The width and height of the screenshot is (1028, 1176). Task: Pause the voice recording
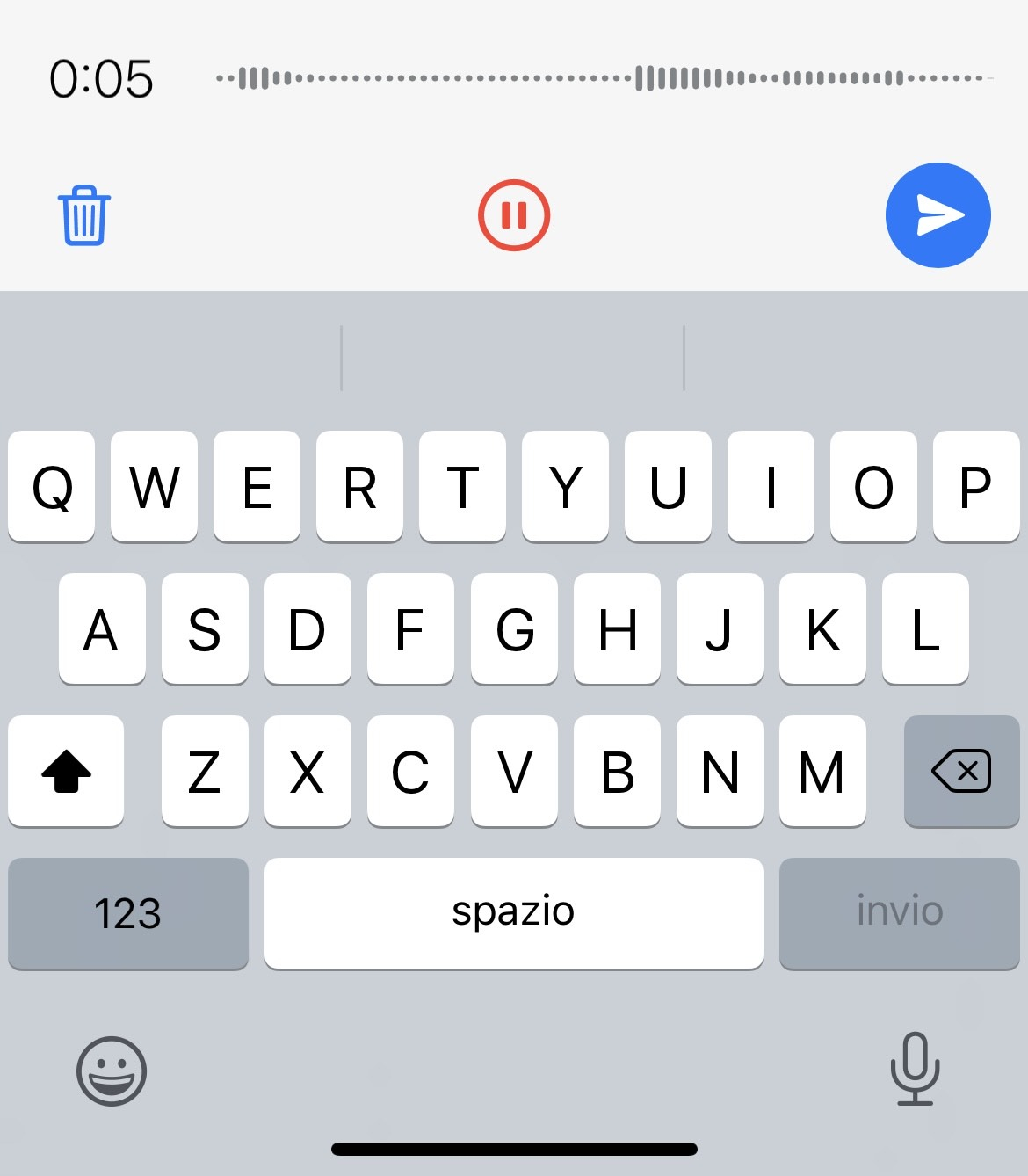(x=513, y=214)
